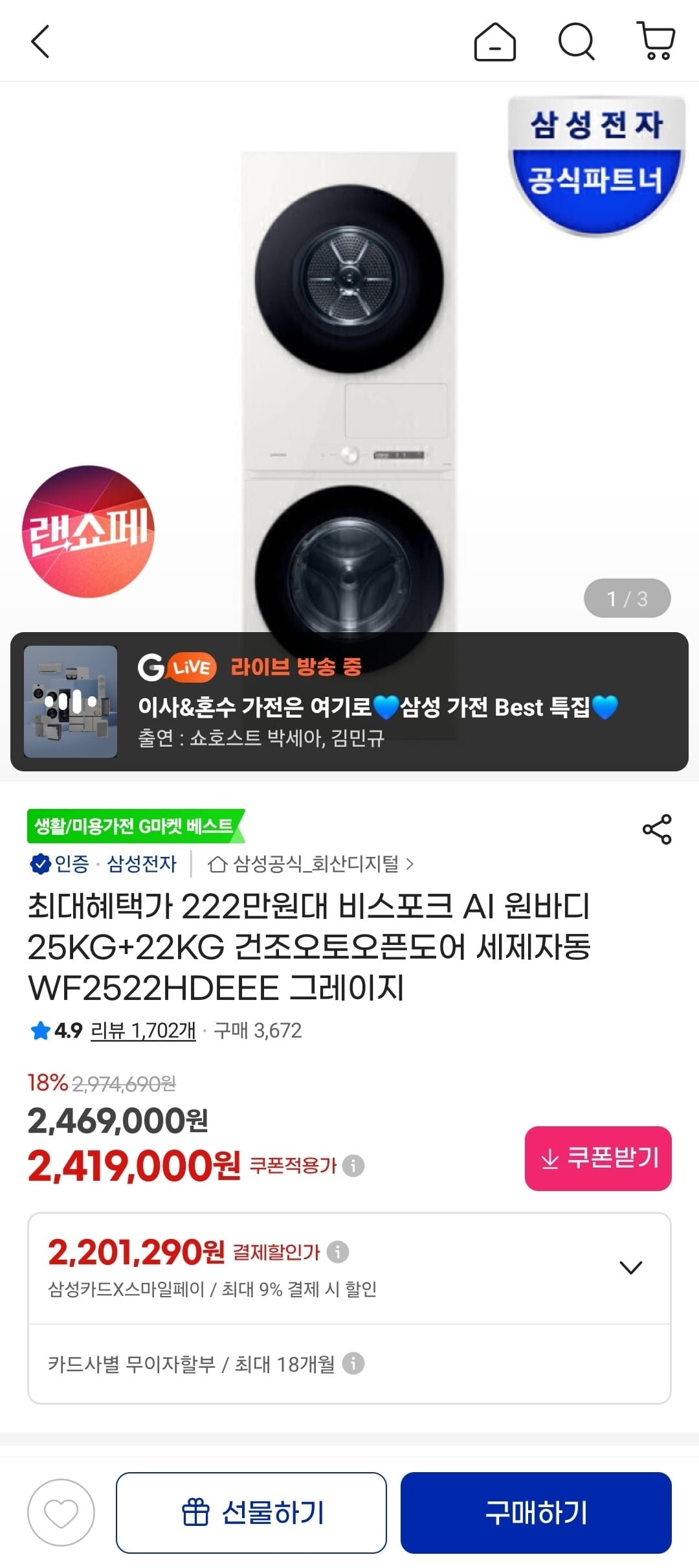Open the washer-dryer product image
This screenshot has width=699, height=1568.
tap(349, 389)
